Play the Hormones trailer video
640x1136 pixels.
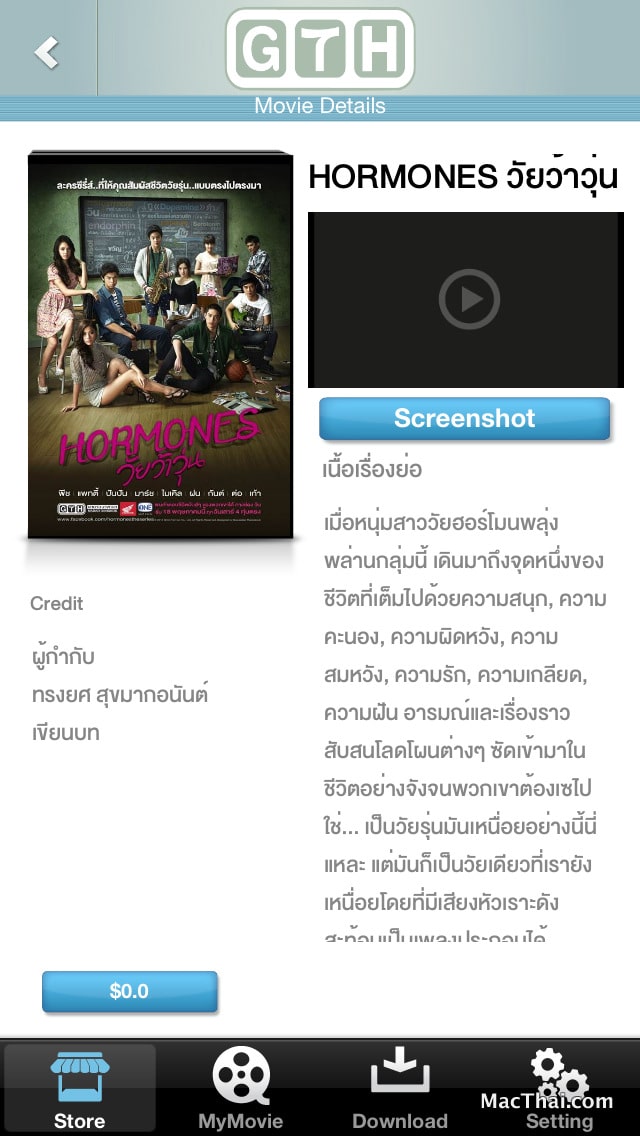pos(468,299)
